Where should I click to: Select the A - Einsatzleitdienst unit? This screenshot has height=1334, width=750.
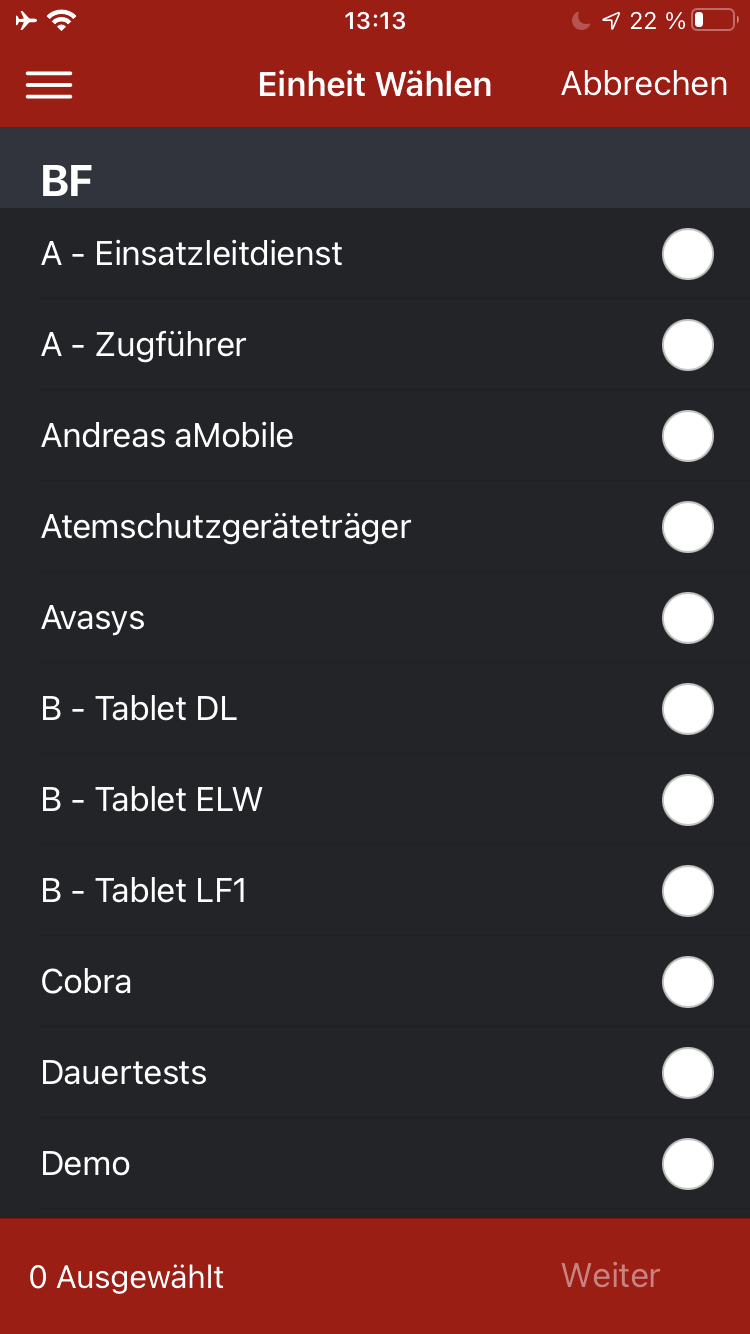pyautogui.click(x=687, y=254)
